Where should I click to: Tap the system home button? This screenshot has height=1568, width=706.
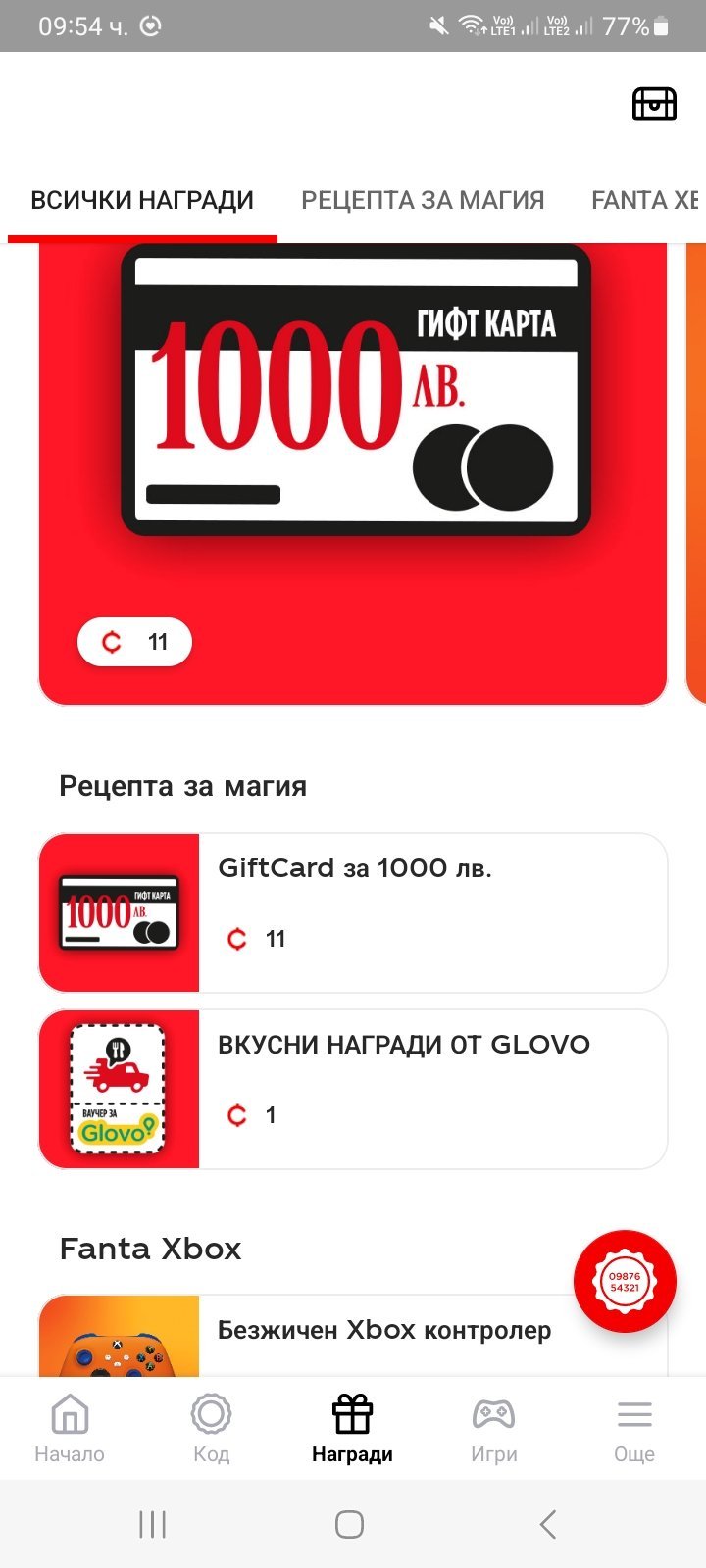click(x=349, y=1524)
